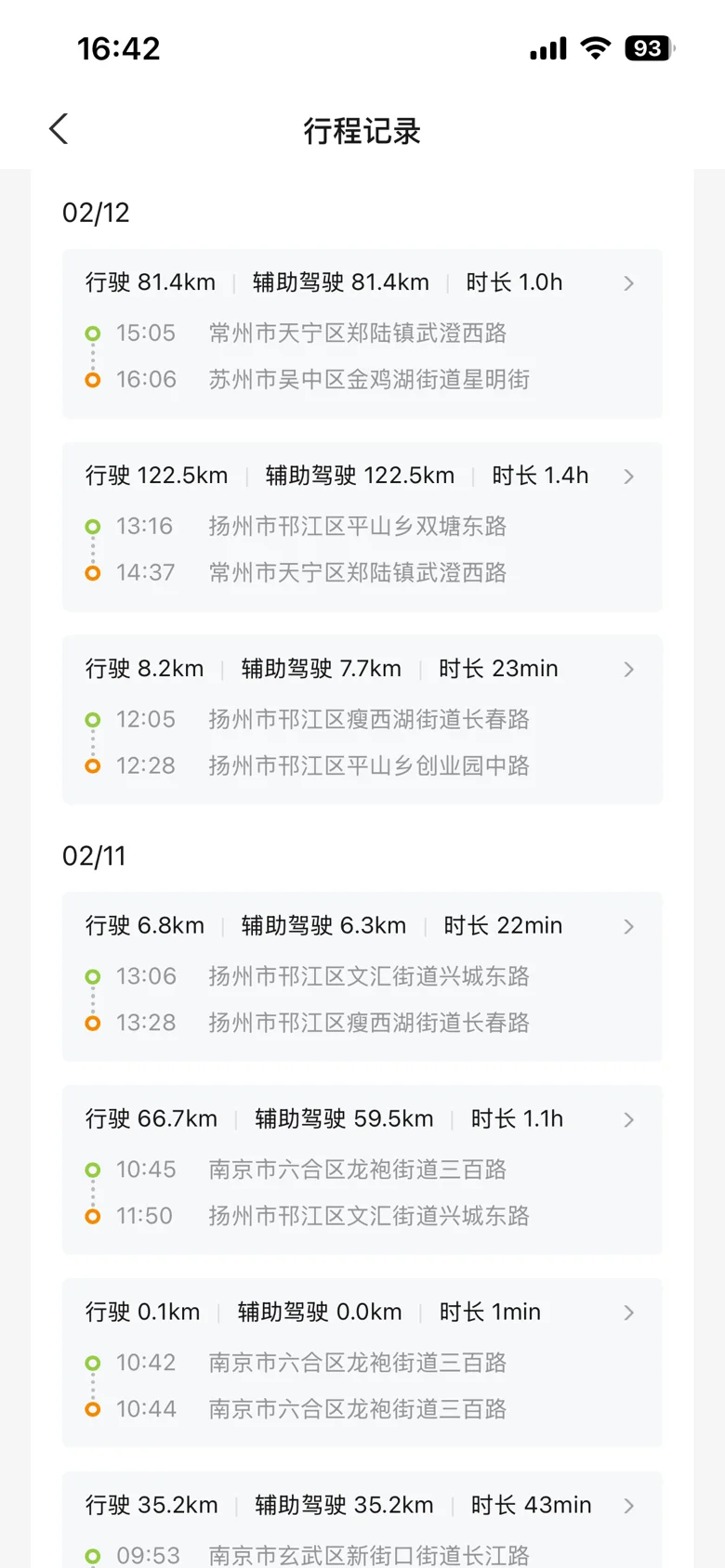Go back from the 行程记录 page

pos(59,129)
